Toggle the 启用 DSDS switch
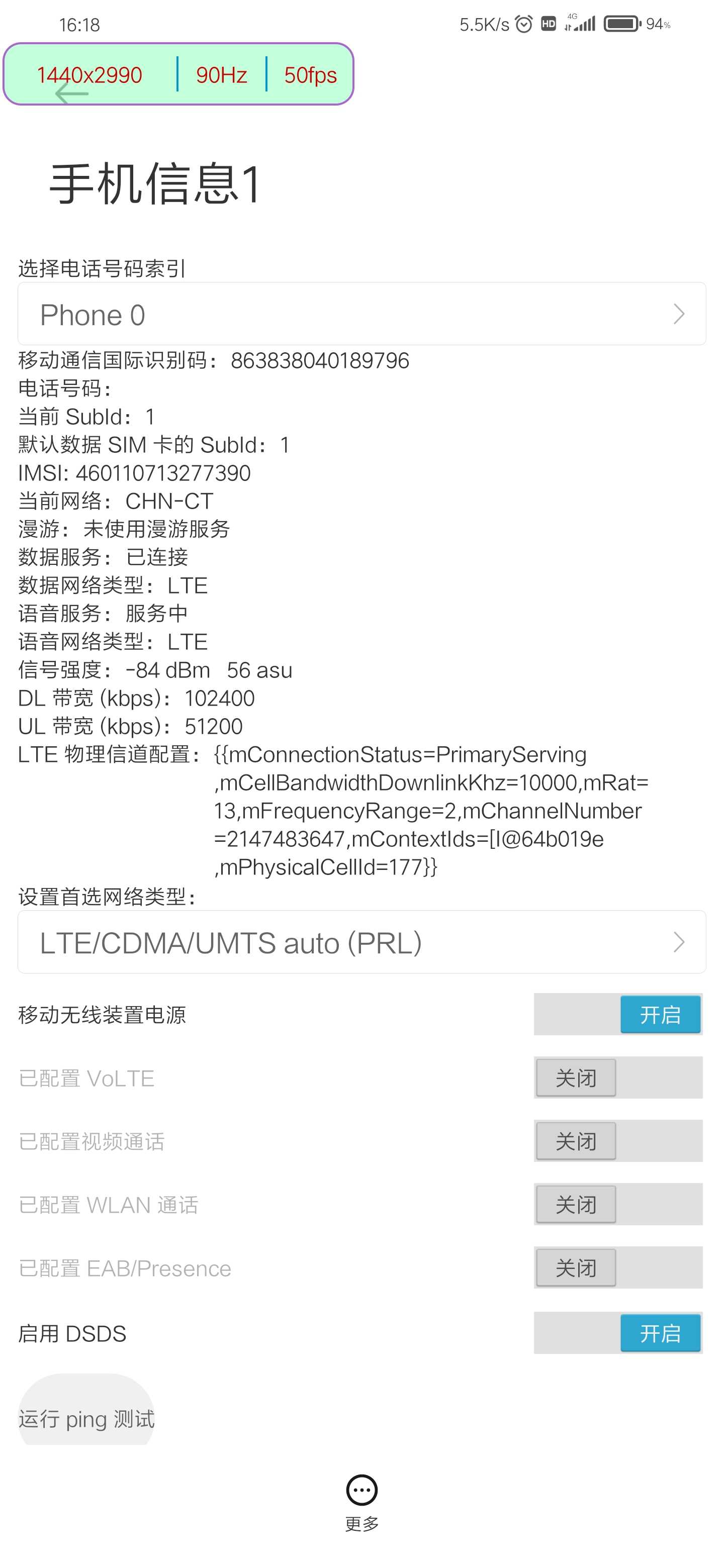The height and width of the screenshot is (1568, 724). click(x=618, y=1333)
